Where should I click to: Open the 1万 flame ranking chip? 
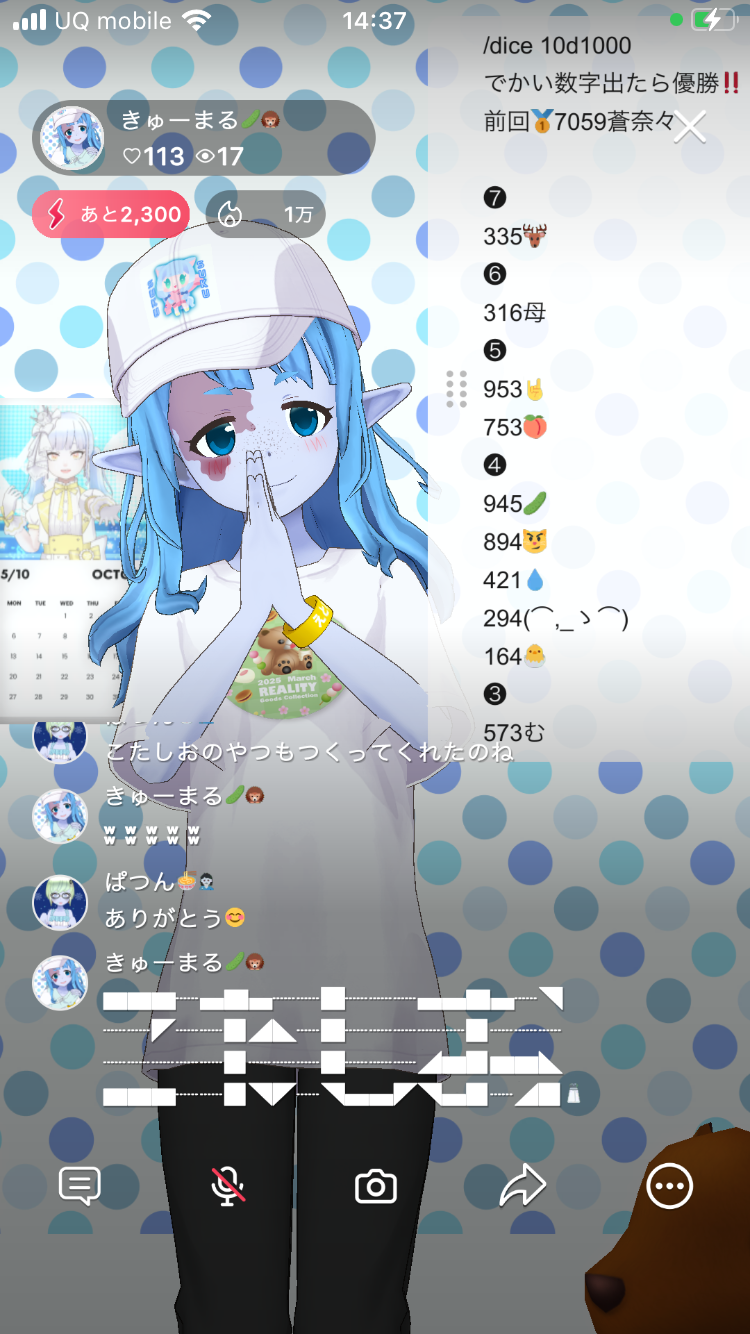266,214
